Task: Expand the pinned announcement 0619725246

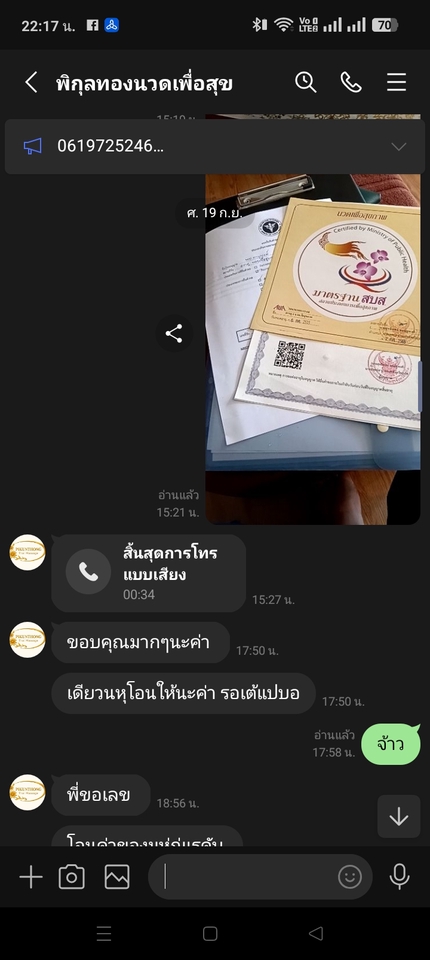Action: [x=399, y=146]
